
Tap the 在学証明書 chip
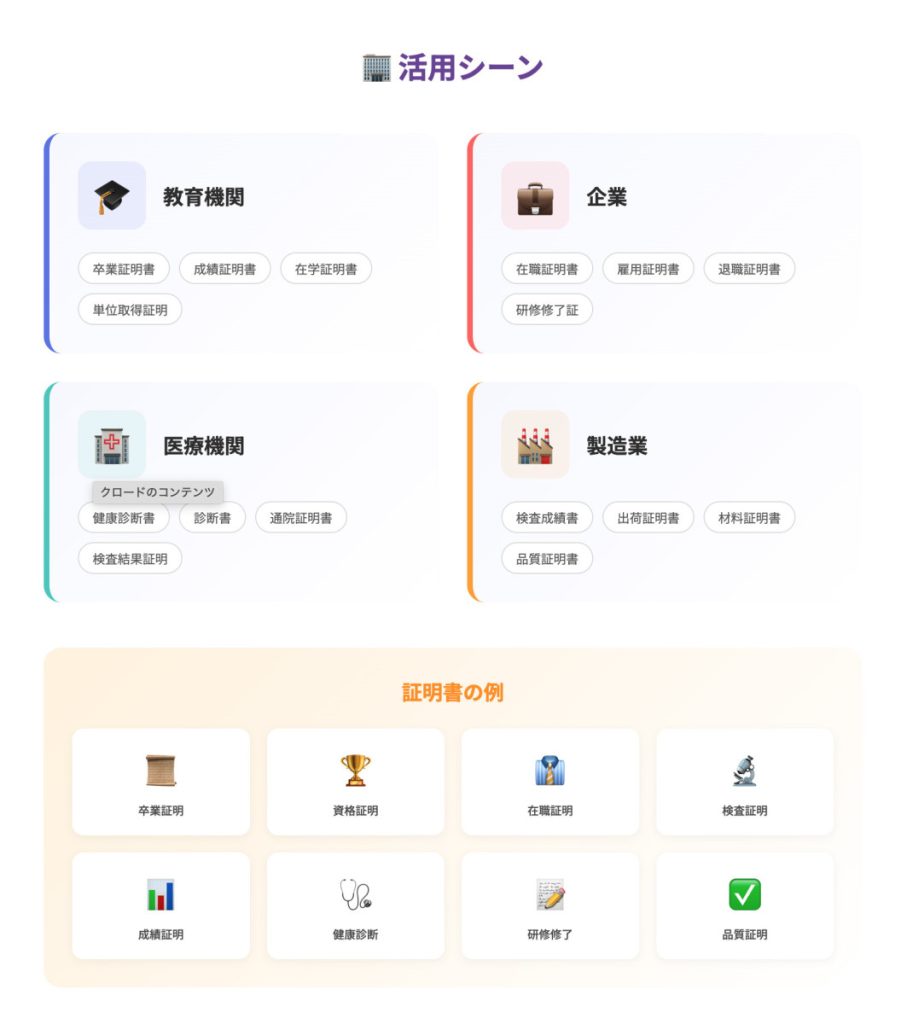(x=326, y=269)
